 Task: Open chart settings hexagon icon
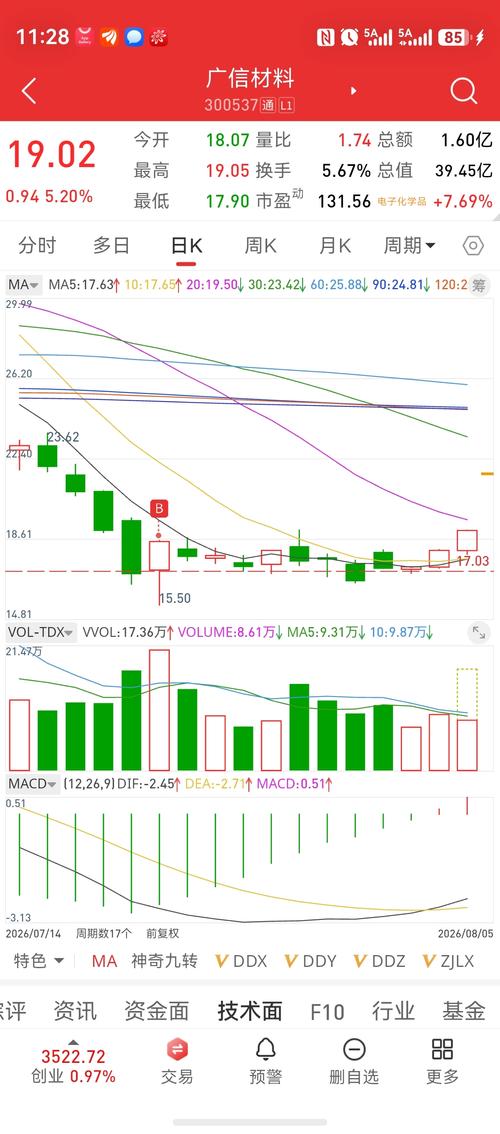click(473, 246)
